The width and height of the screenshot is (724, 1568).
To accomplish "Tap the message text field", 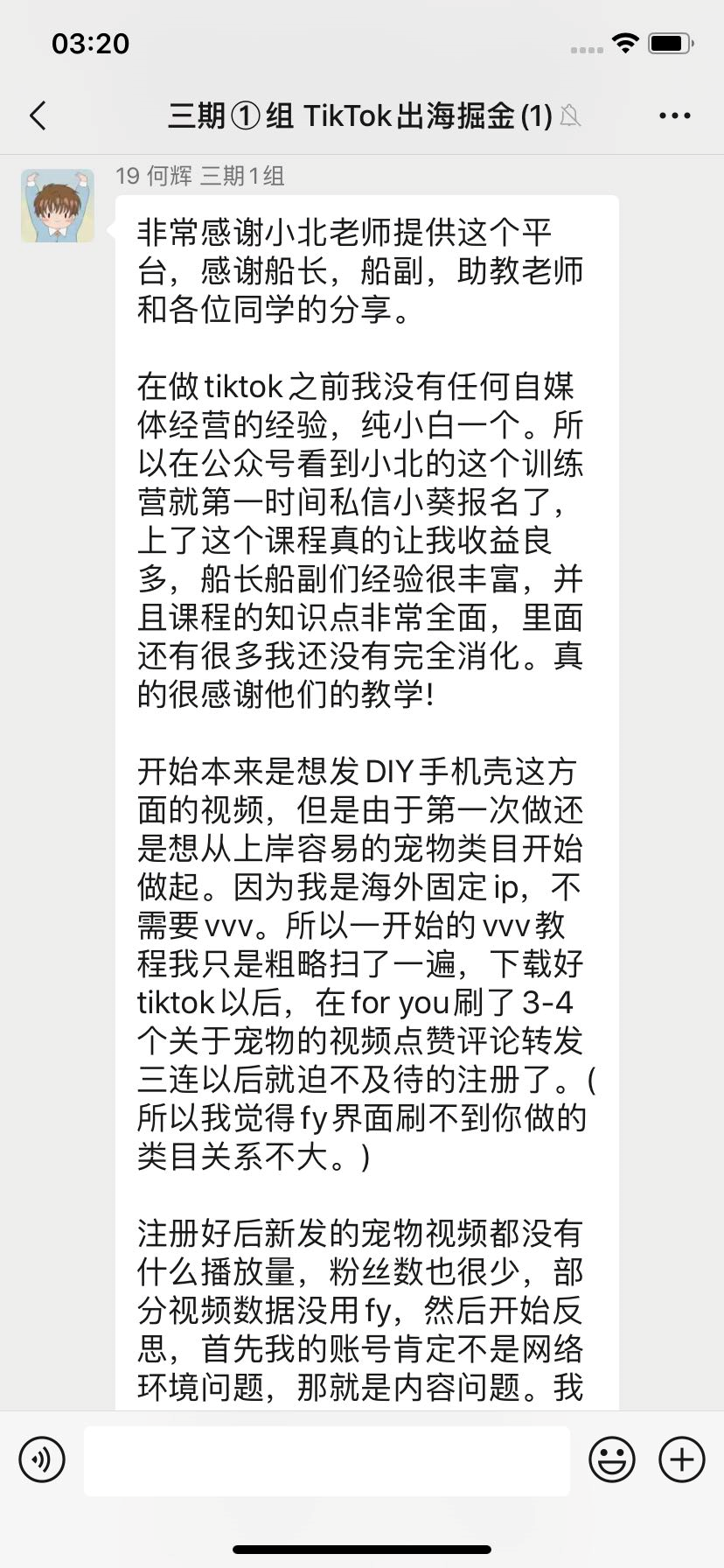I will pyautogui.click(x=327, y=1460).
